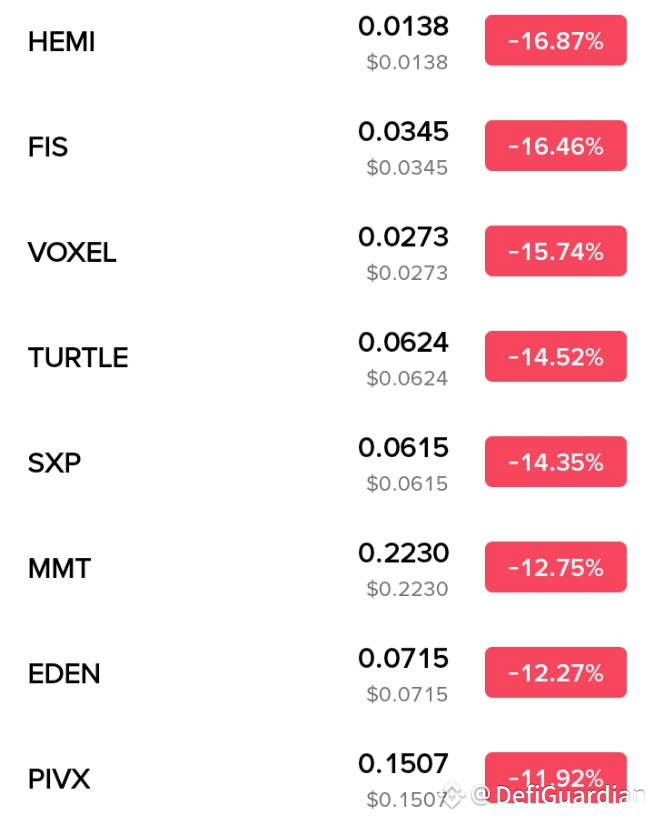The height and width of the screenshot is (820, 654).
Task: Select the VOXEL coin entry
Action: (327, 252)
